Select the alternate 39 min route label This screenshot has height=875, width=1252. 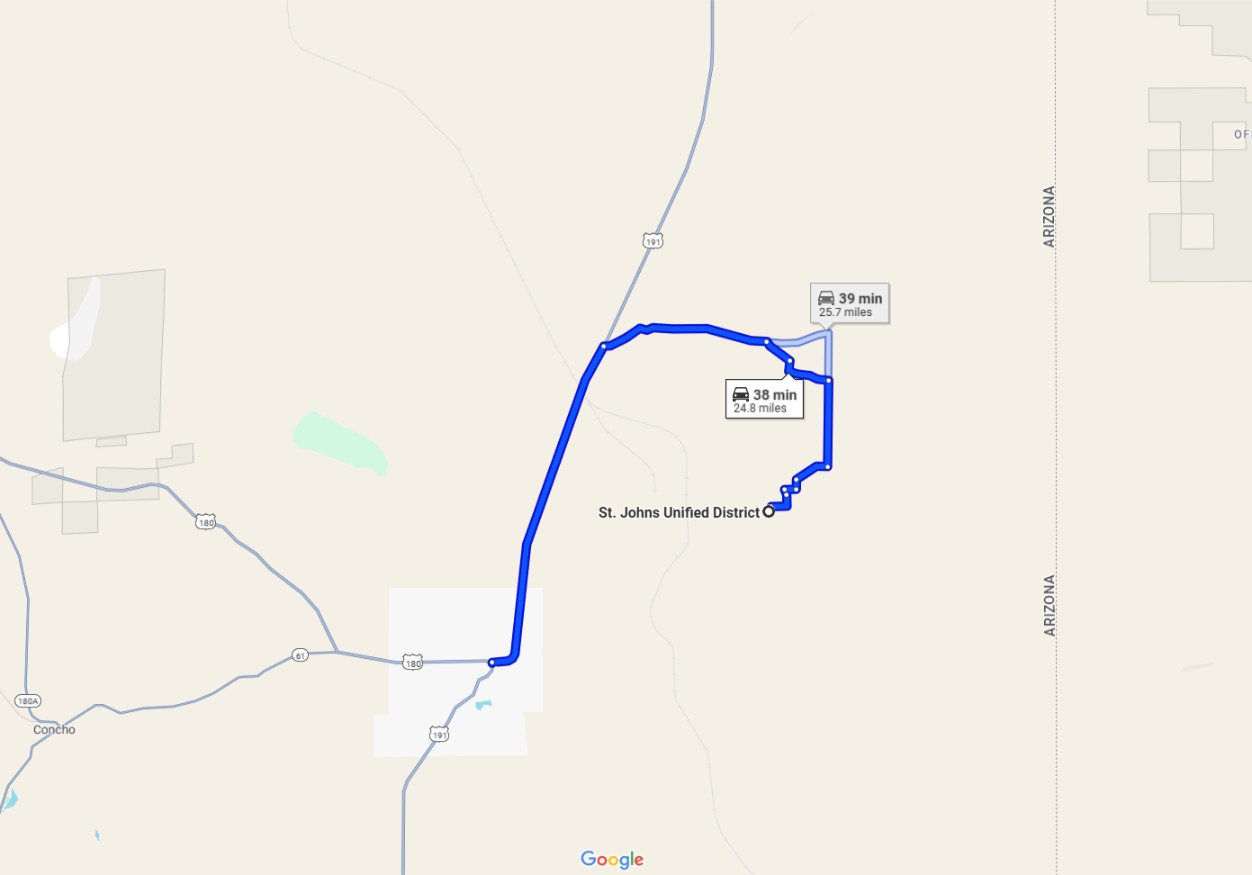click(849, 304)
